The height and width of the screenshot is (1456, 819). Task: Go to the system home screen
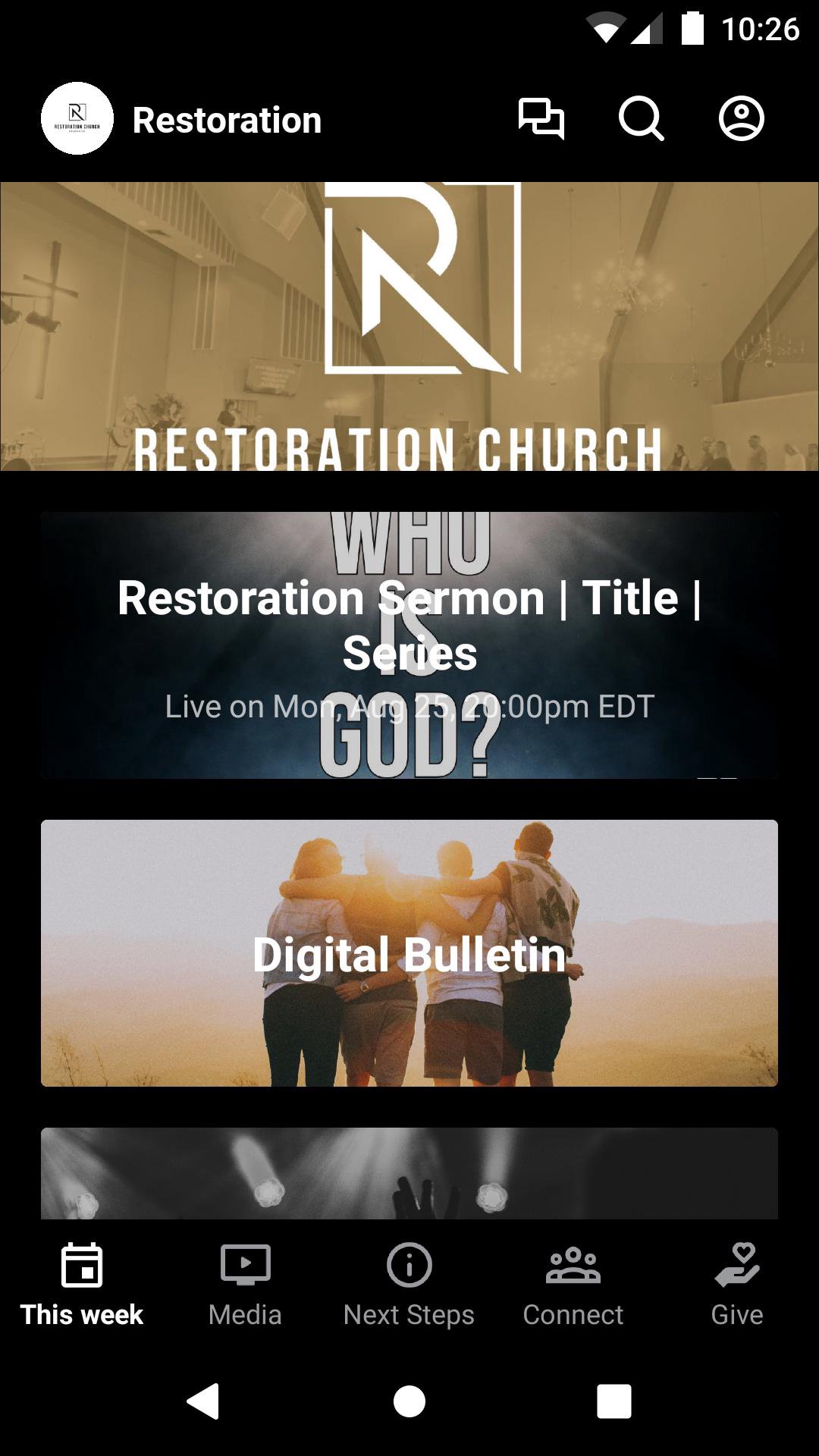click(x=409, y=1401)
